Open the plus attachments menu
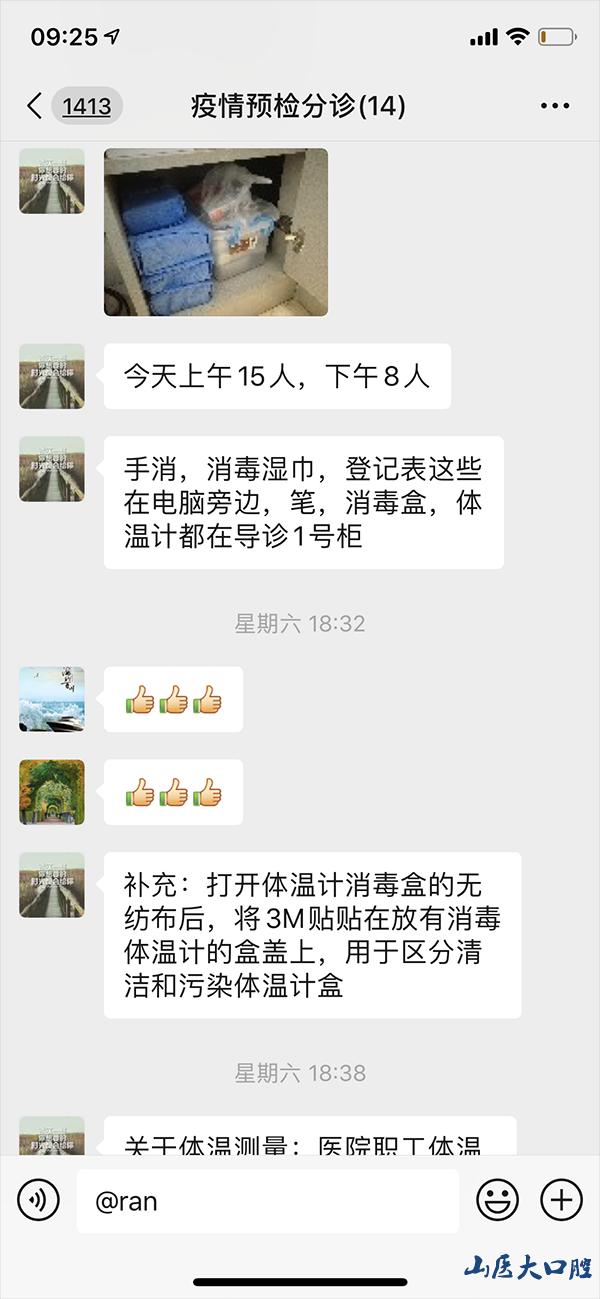The width and height of the screenshot is (600, 1299). [x=561, y=1199]
